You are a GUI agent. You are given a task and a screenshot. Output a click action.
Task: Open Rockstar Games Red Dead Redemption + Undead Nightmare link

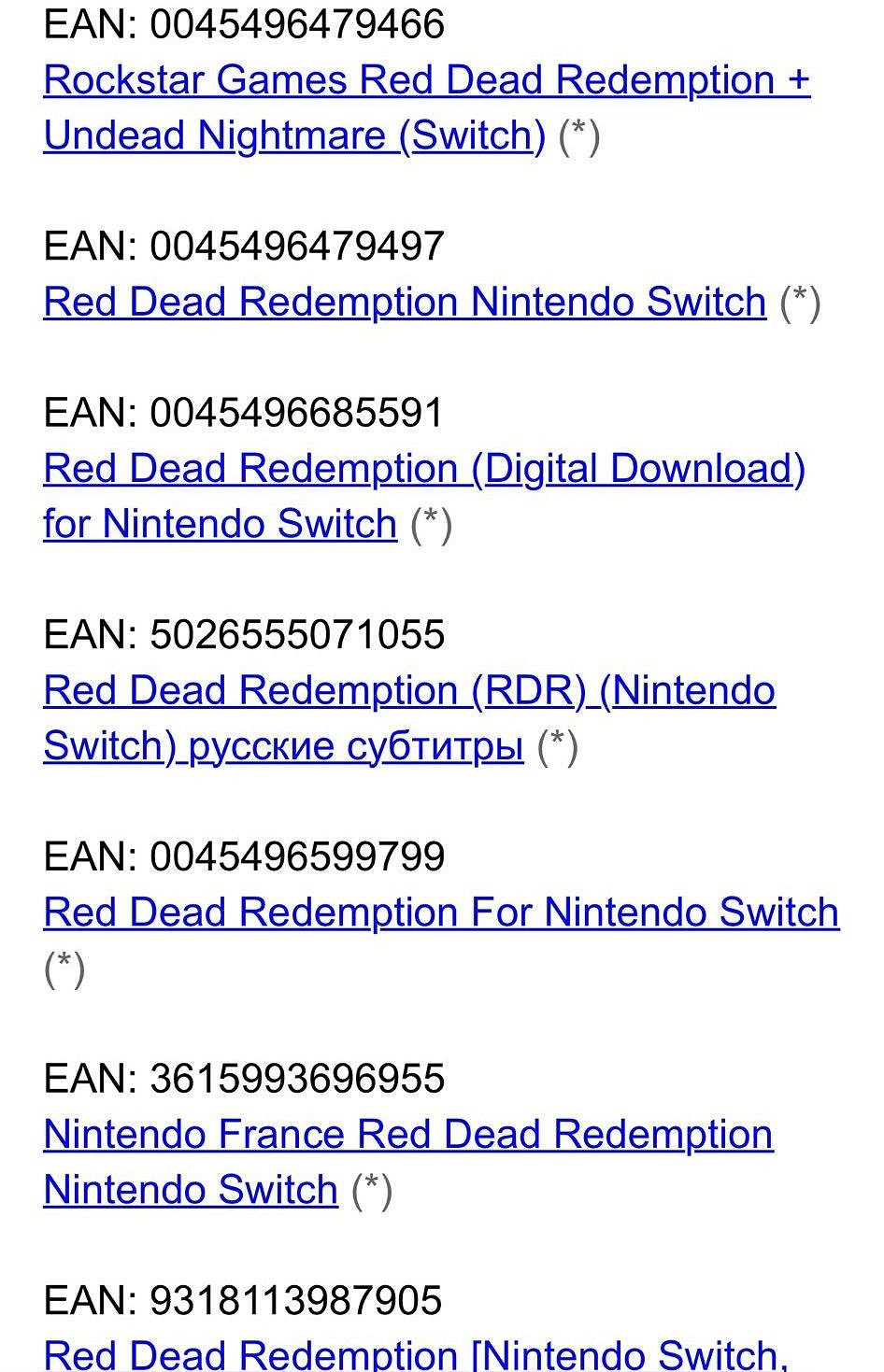(425, 80)
